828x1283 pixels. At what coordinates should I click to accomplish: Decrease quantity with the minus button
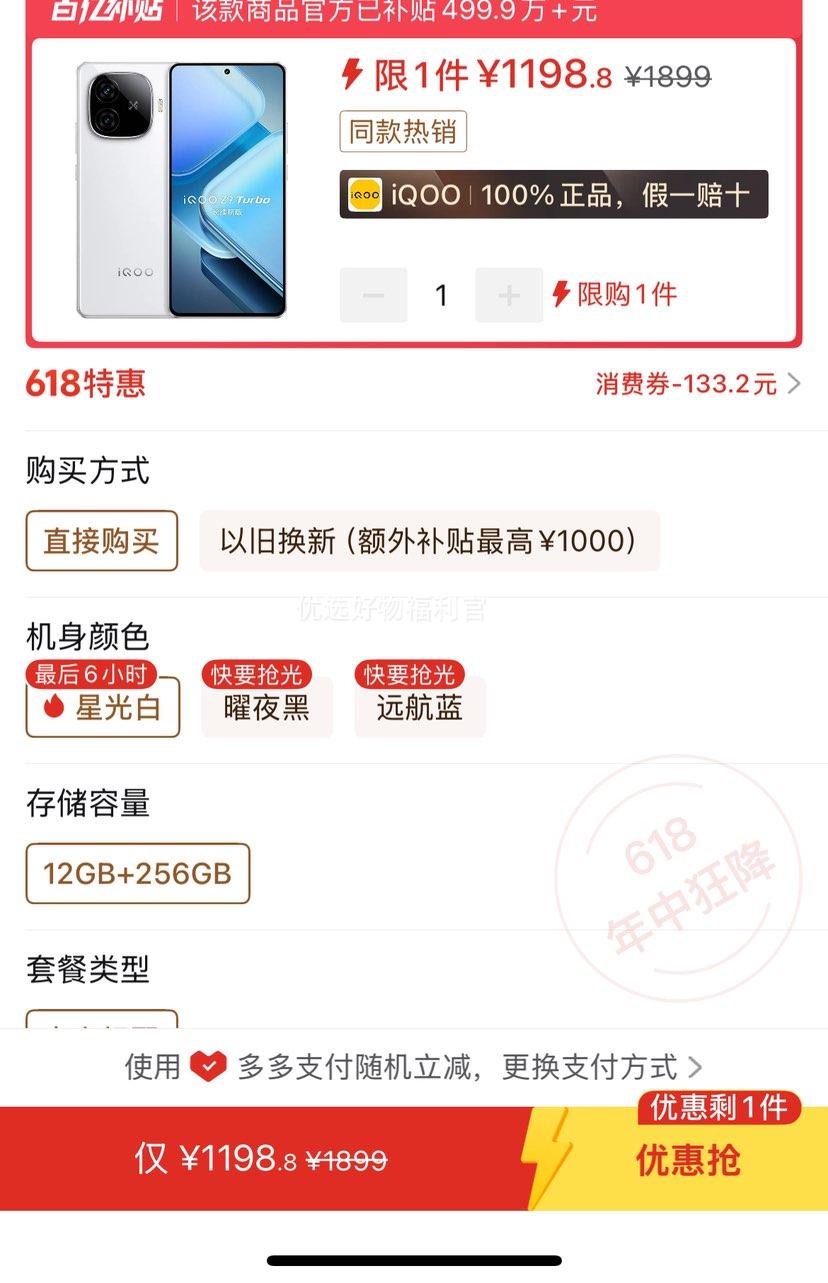(x=373, y=295)
